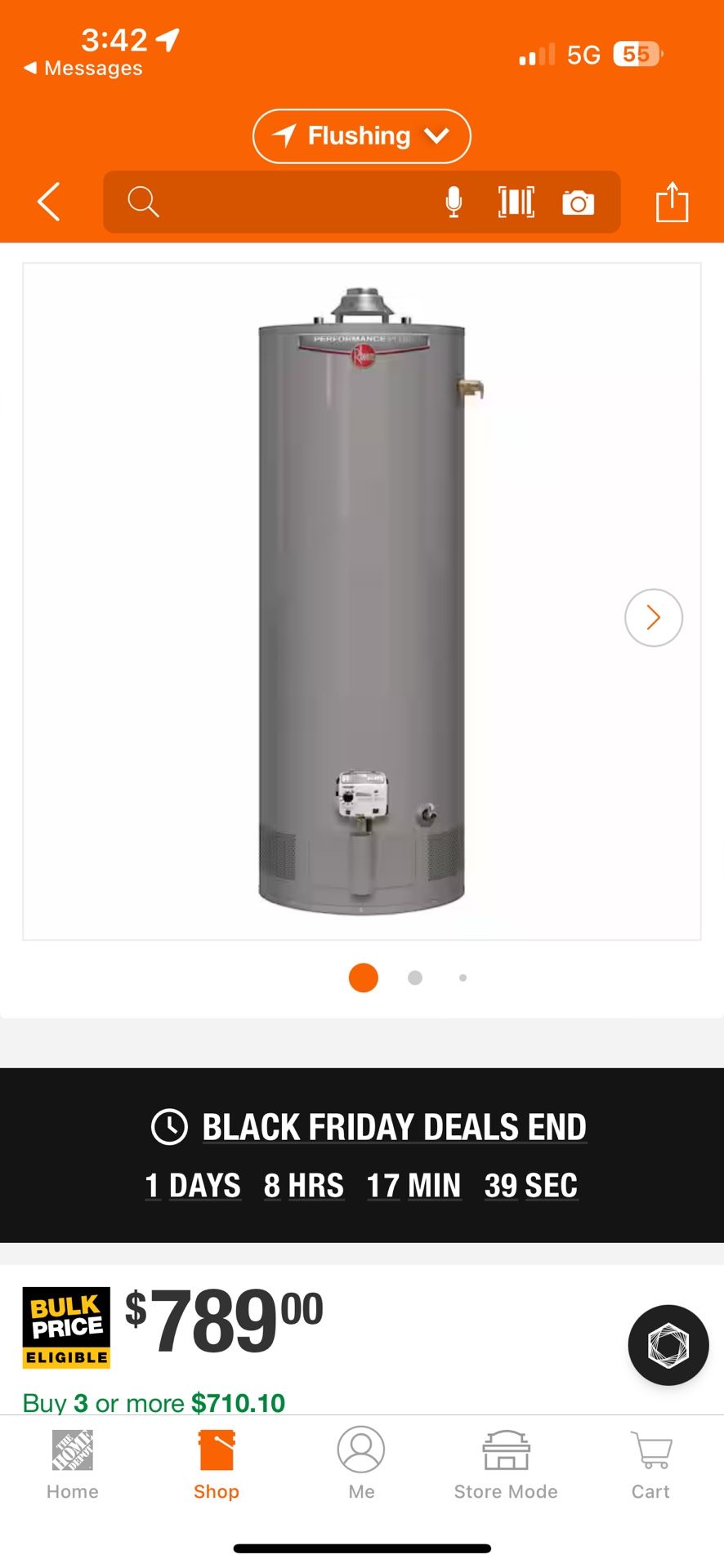Open the Cart

coord(650,1462)
